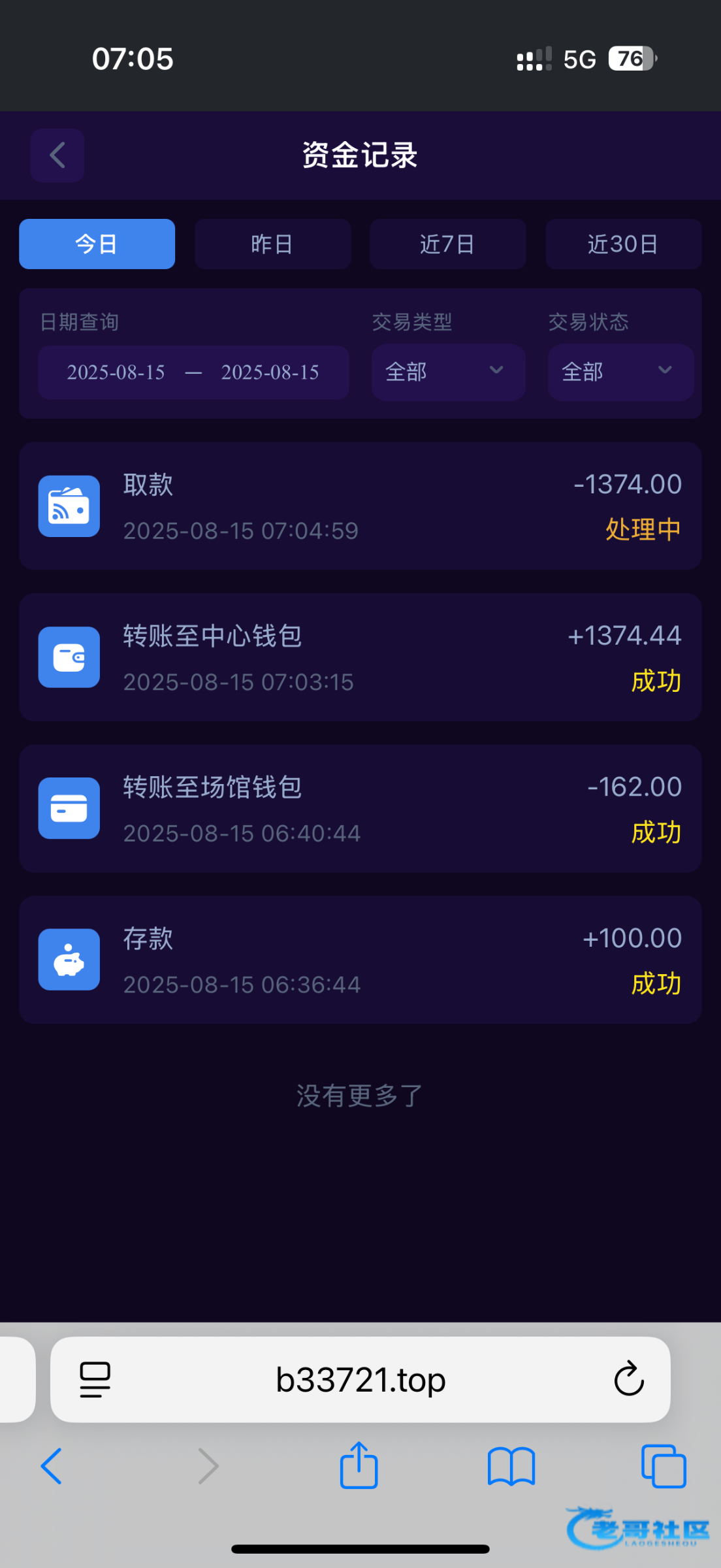721x1568 pixels.
Task: Select the 今日 filter tab
Action: tap(97, 244)
